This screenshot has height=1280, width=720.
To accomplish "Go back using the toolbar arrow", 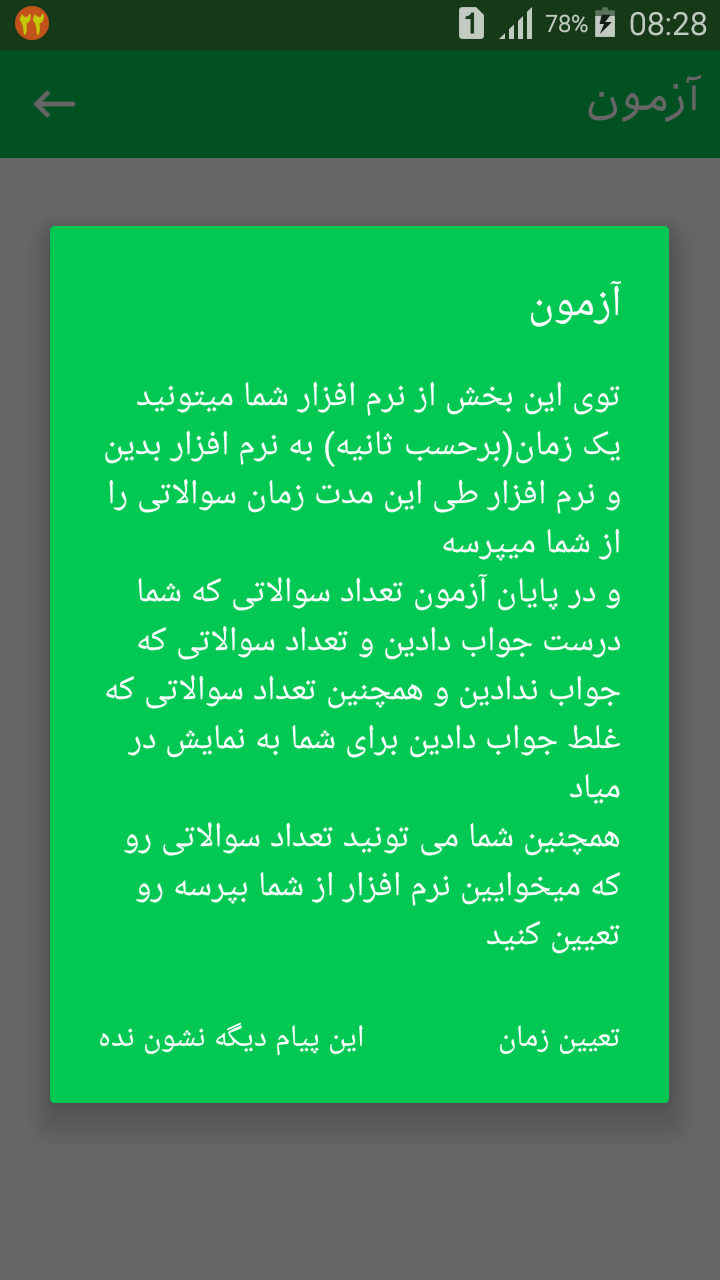I will pos(54,104).
